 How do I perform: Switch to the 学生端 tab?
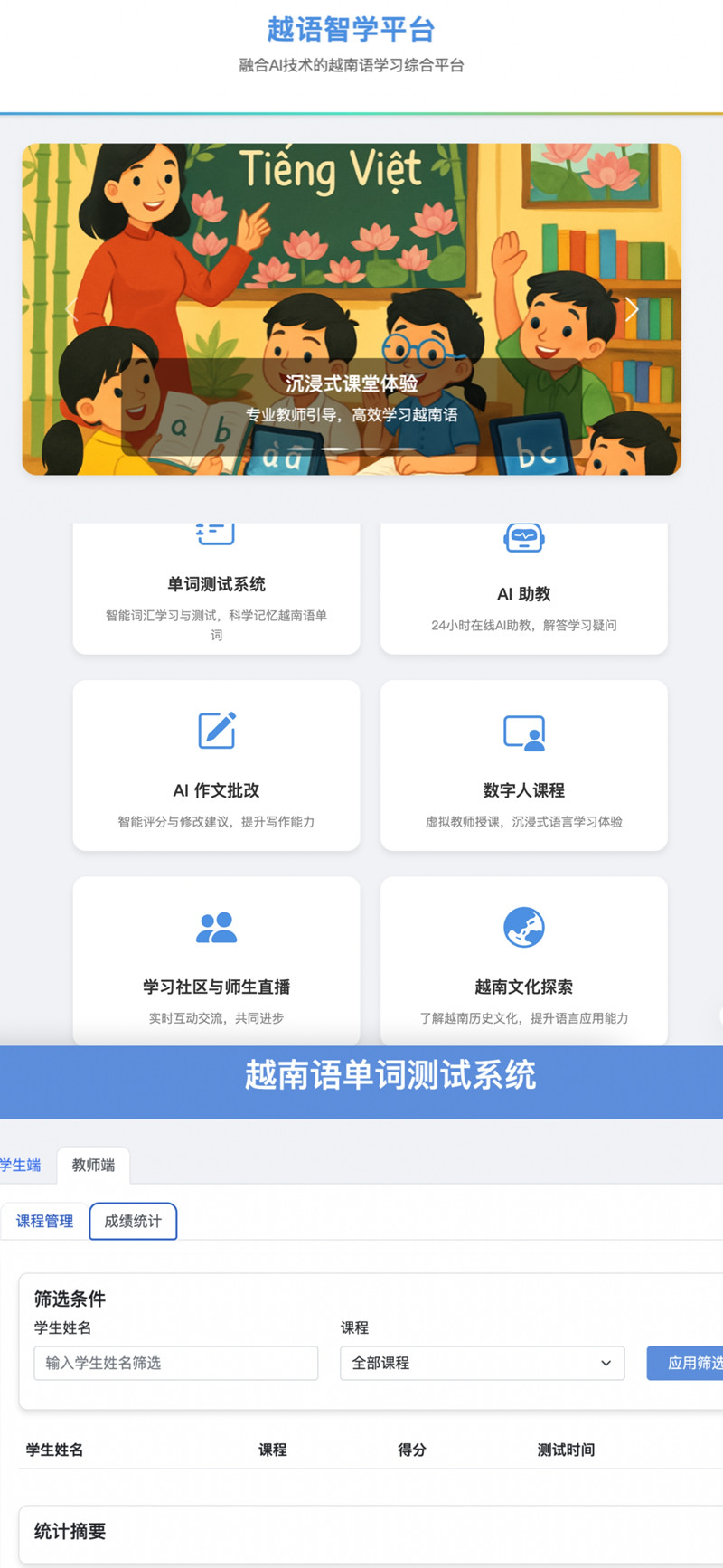pos(20,1166)
